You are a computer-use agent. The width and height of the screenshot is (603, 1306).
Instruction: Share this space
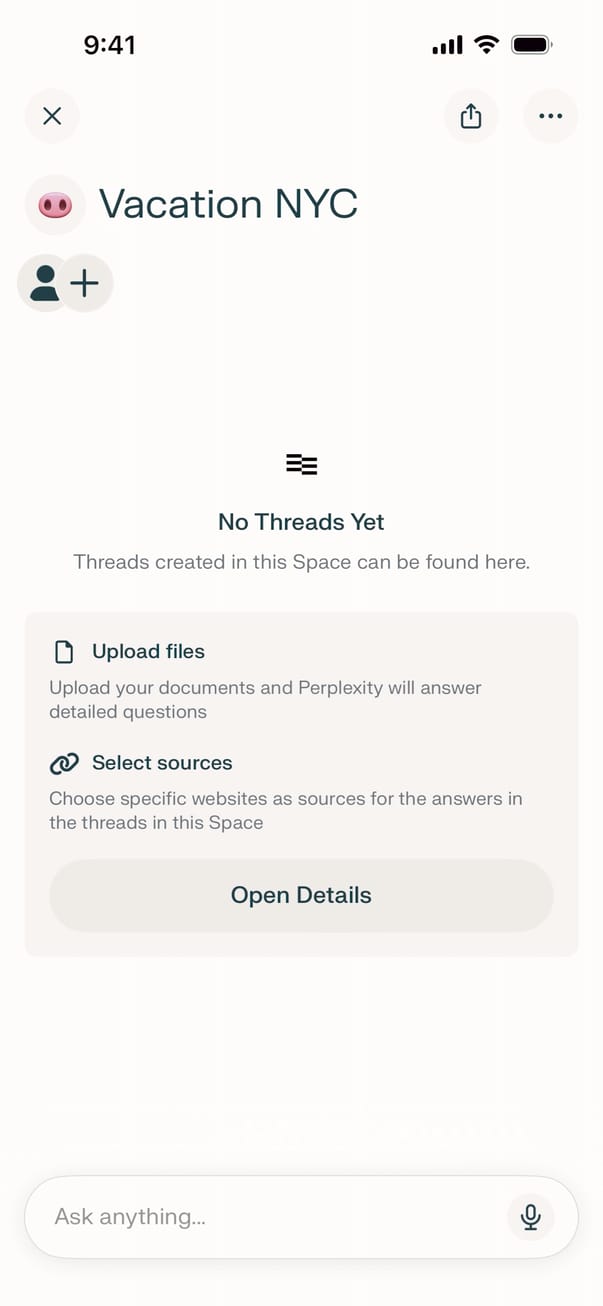coord(471,116)
